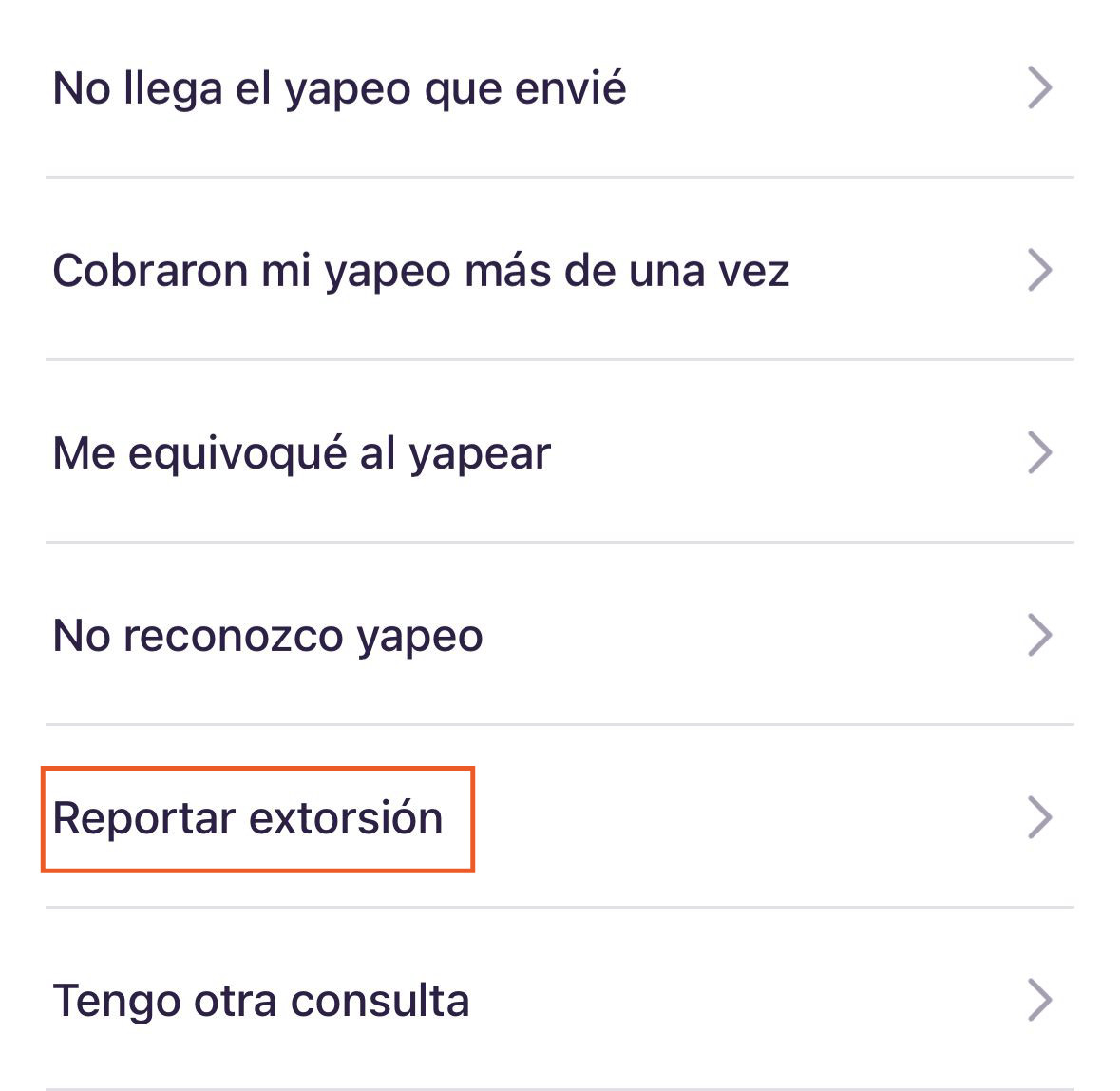Open 'No llega el yapeo que envié'
This screenshot has height=1091, width=1120.
coord(339,88)
